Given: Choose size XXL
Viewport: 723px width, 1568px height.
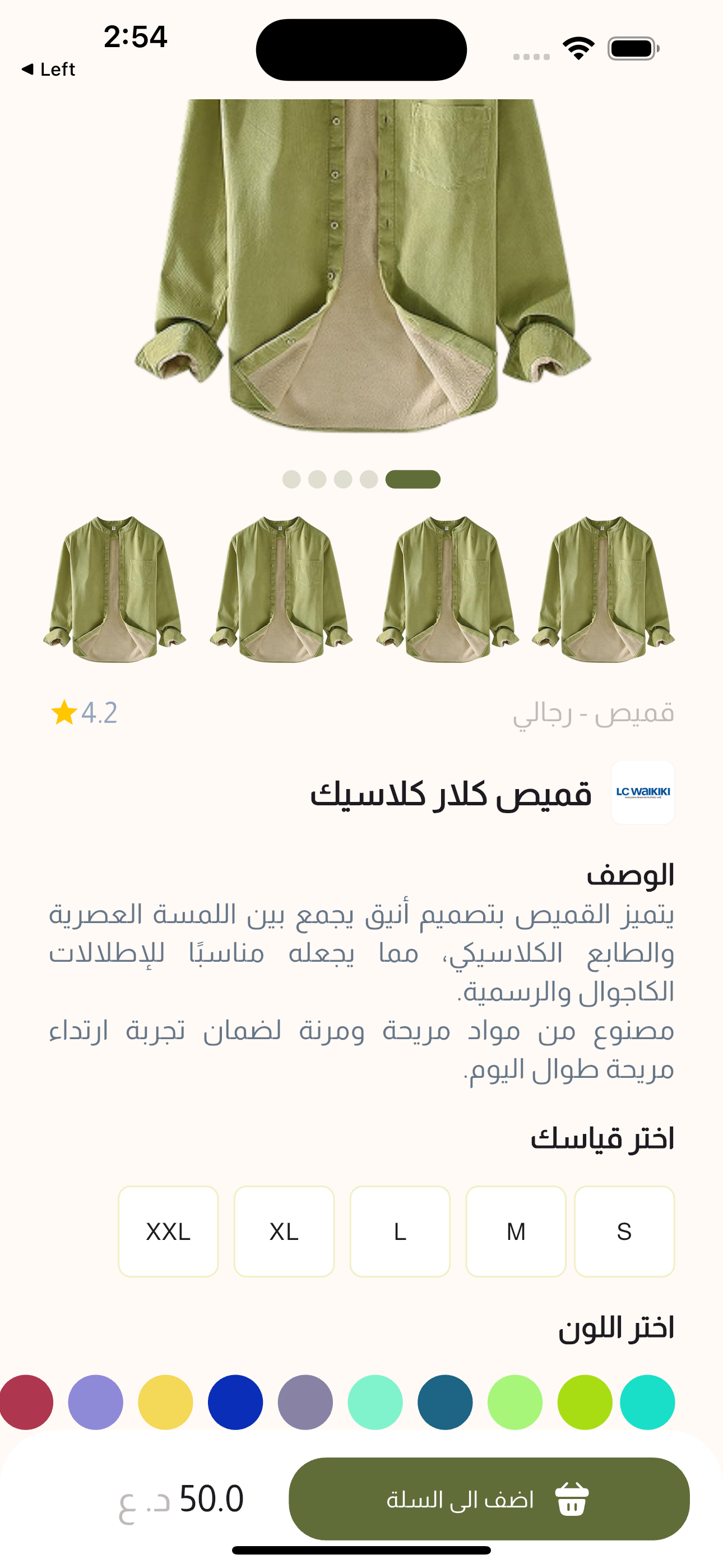Looking at the screenshot, I should [x=168, y=1231].
